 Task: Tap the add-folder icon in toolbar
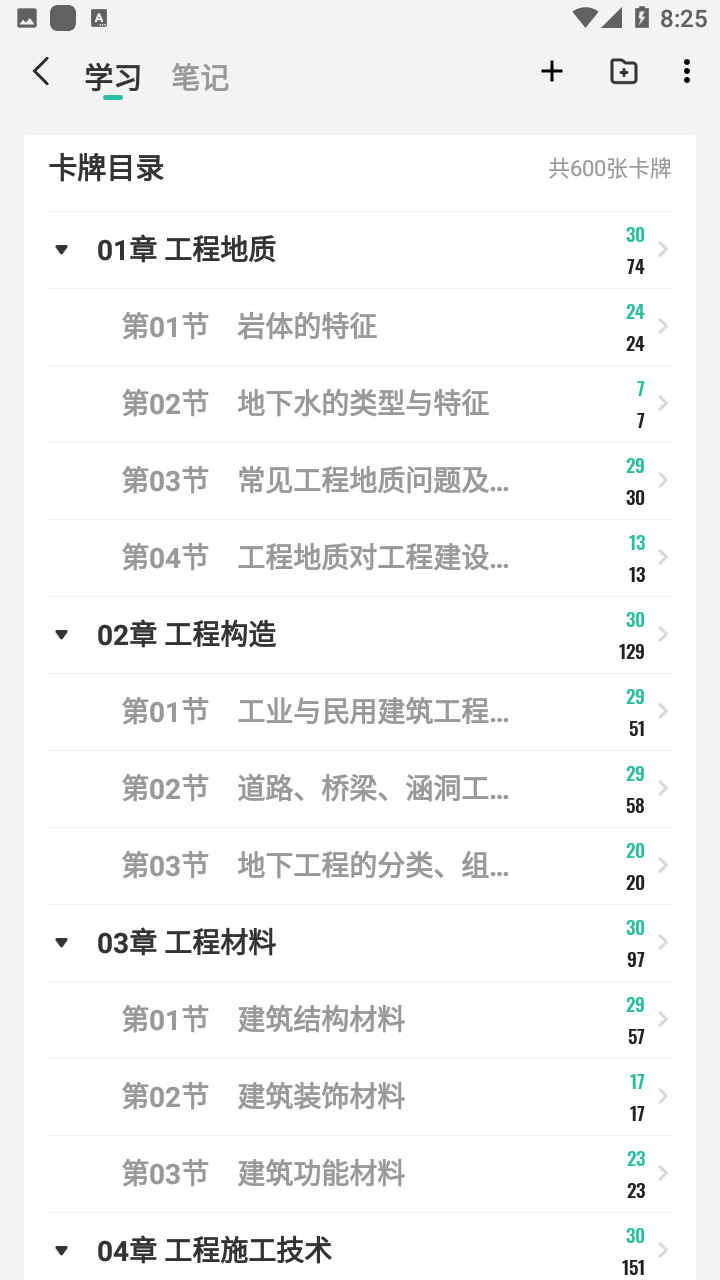pyautogui.click(x=624, y=71)
